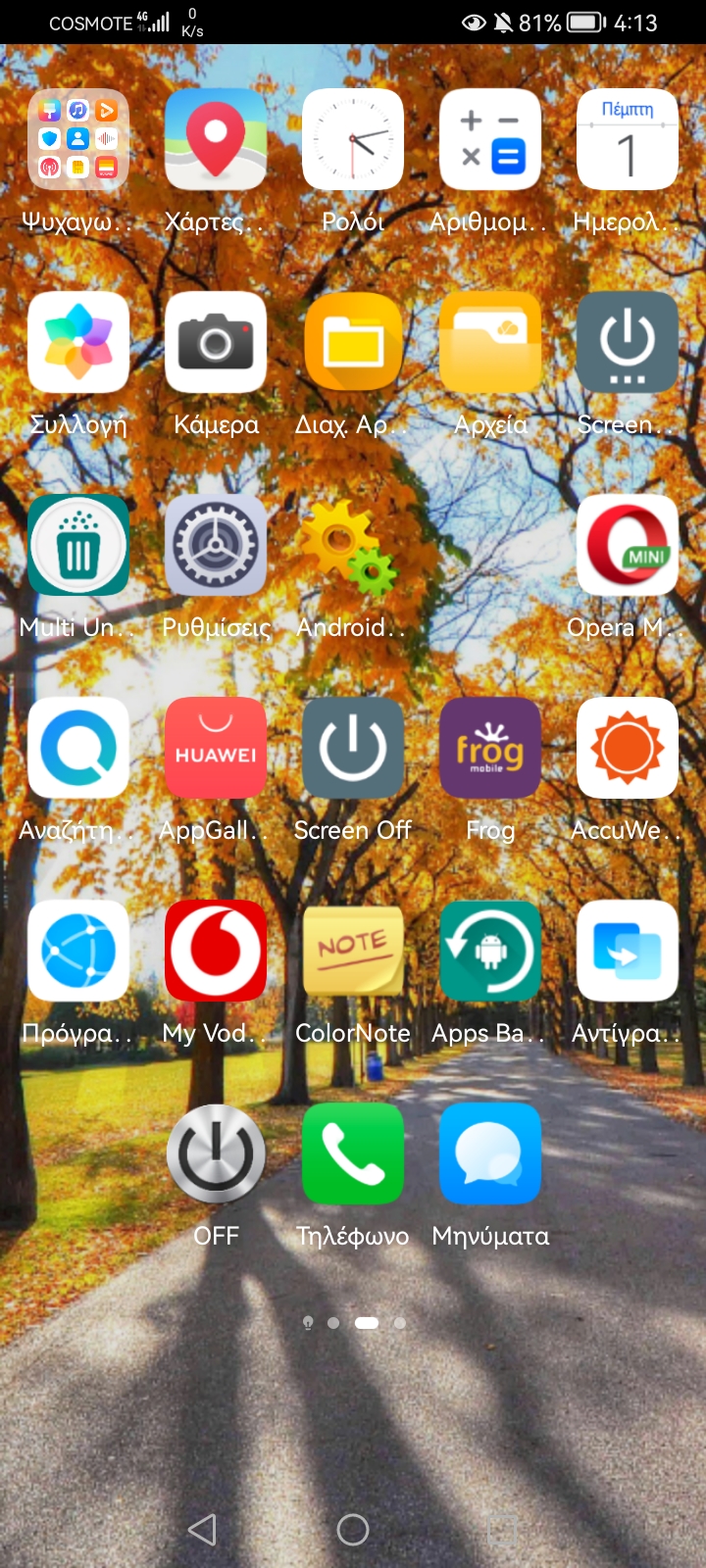Launch Opera Mini browser
Viewport: 706px width, 1568px height.
pos(628,545)
